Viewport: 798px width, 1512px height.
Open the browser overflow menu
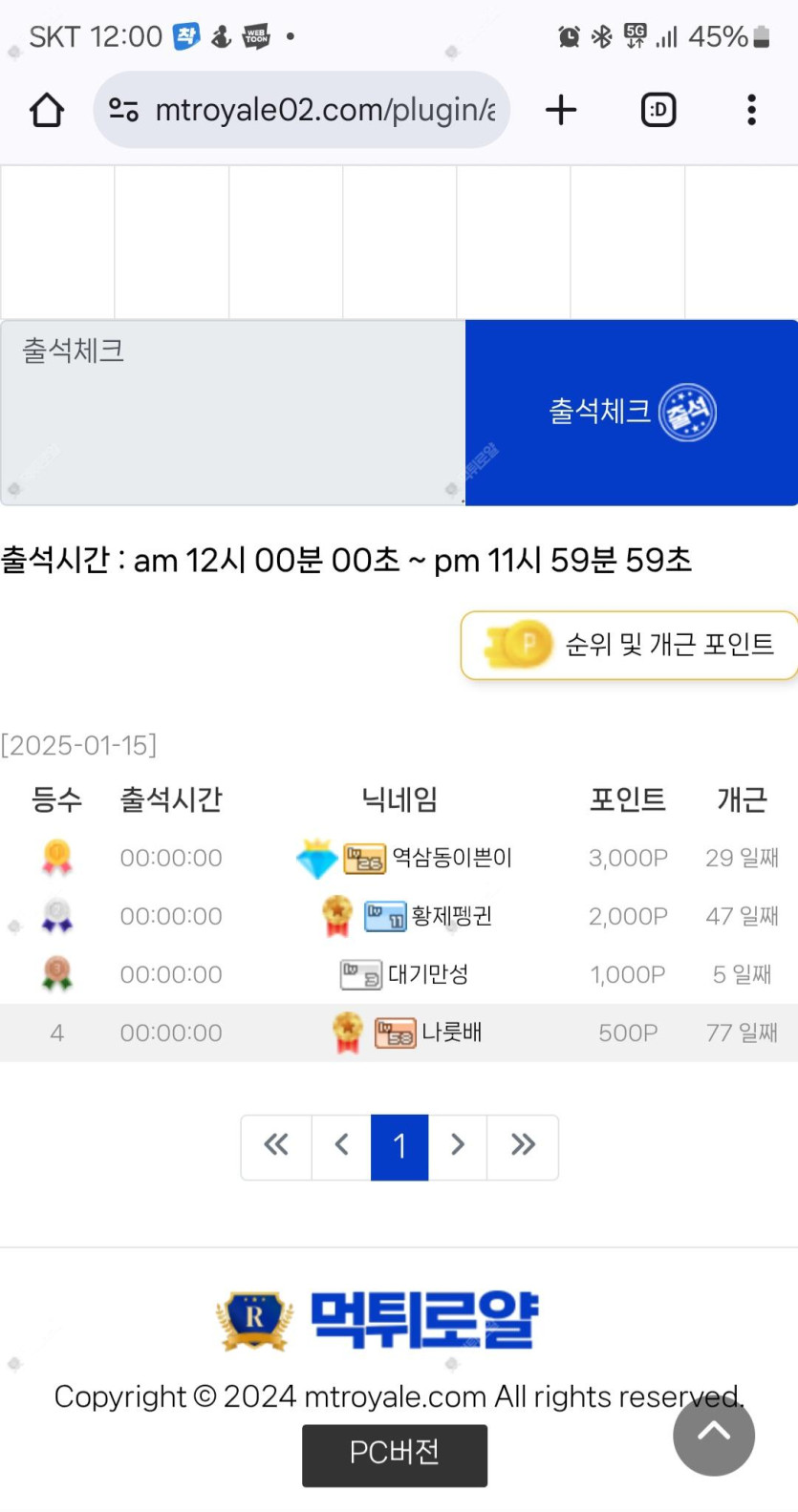tap(751, 110)
